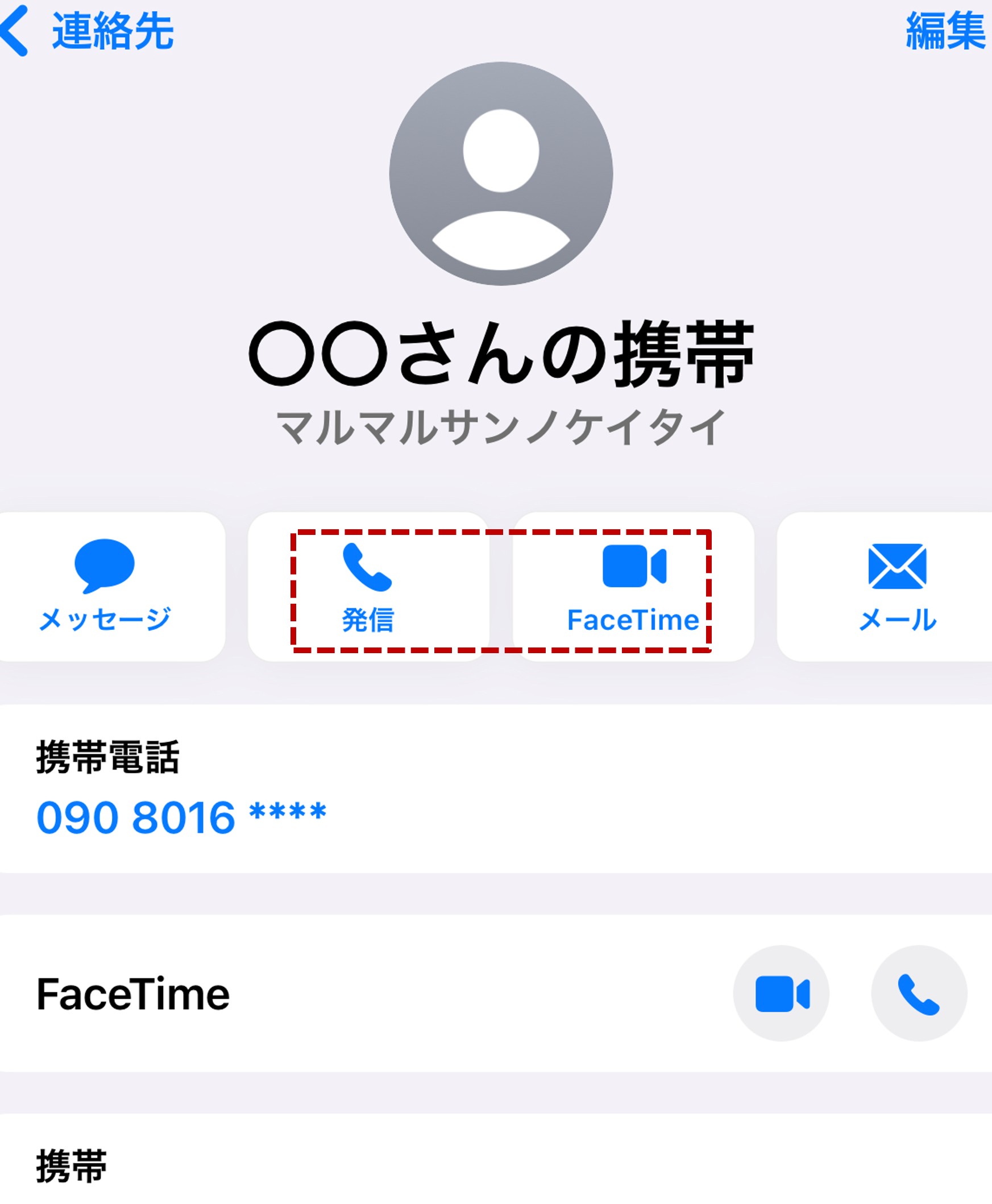This screenshot has height=1204, width=992.
Task: Call the contact with 発信 button
Action: pyautogui.click(x=368, y=586)
